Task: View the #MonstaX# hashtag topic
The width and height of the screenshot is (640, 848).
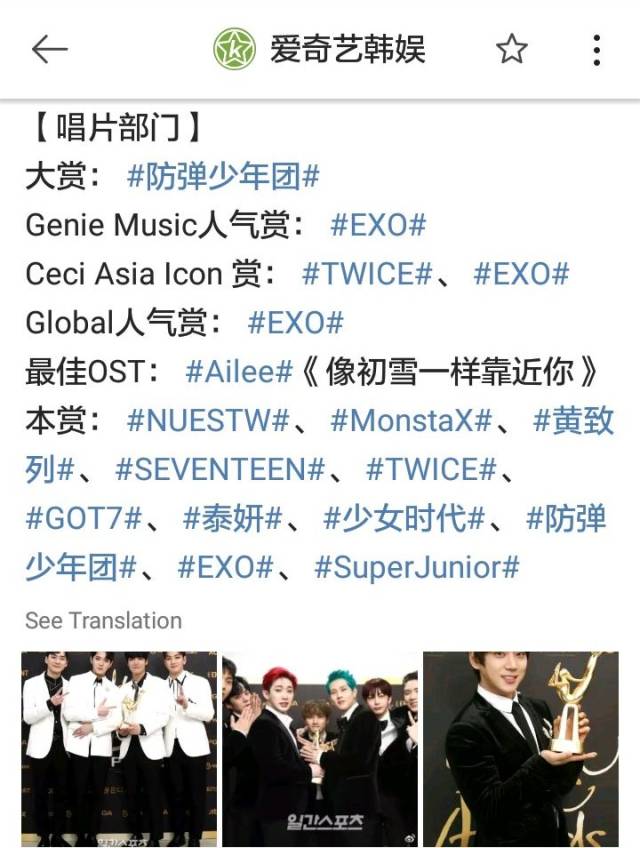Action: pyautogui.click(x=411, y=421)
